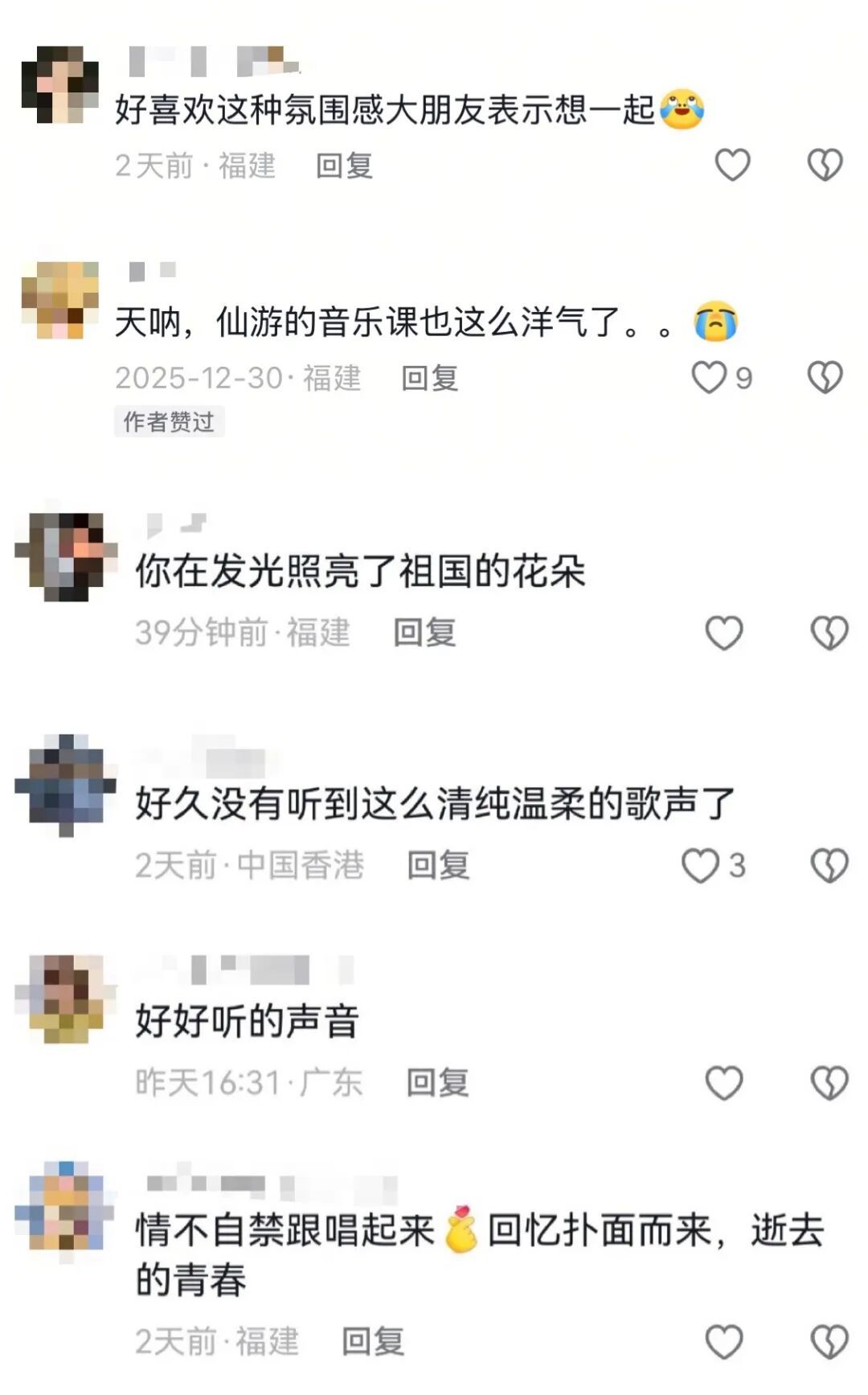Image resolution: width=868 pixels, height=1395 pixels.
Task: Like the comment '你在发光照亮了祖国的花朵'
Action: coord(723,633)
